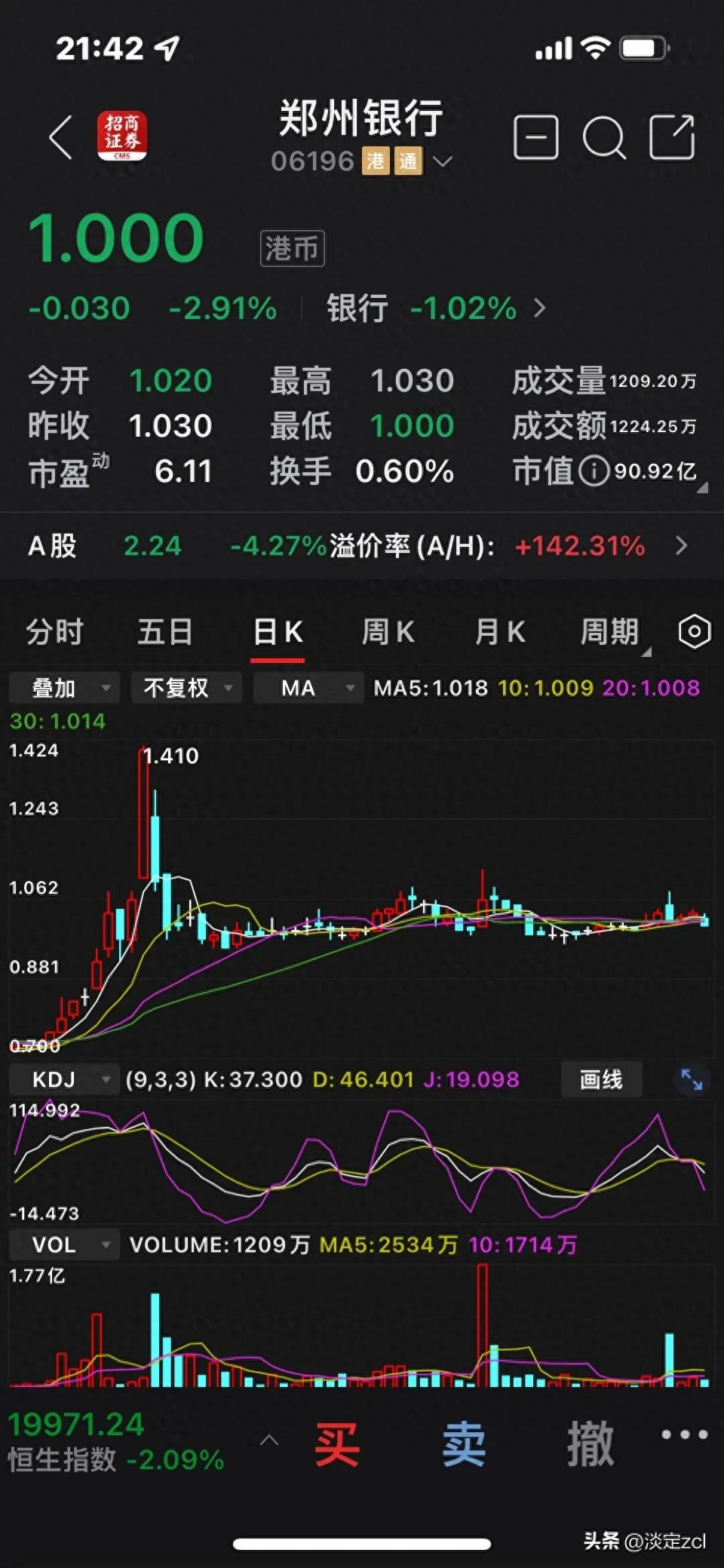
Task: Tap the 买 buy button
Action: pos(337,1442)
